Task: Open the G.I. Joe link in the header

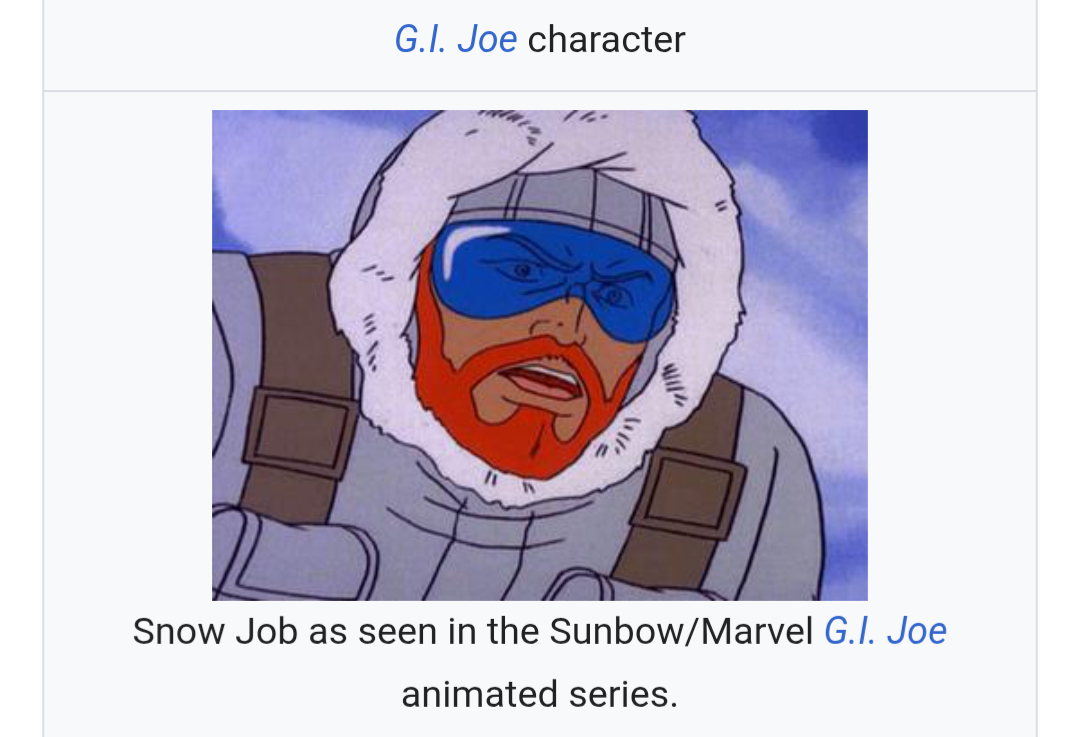Action: pos(455,40)
